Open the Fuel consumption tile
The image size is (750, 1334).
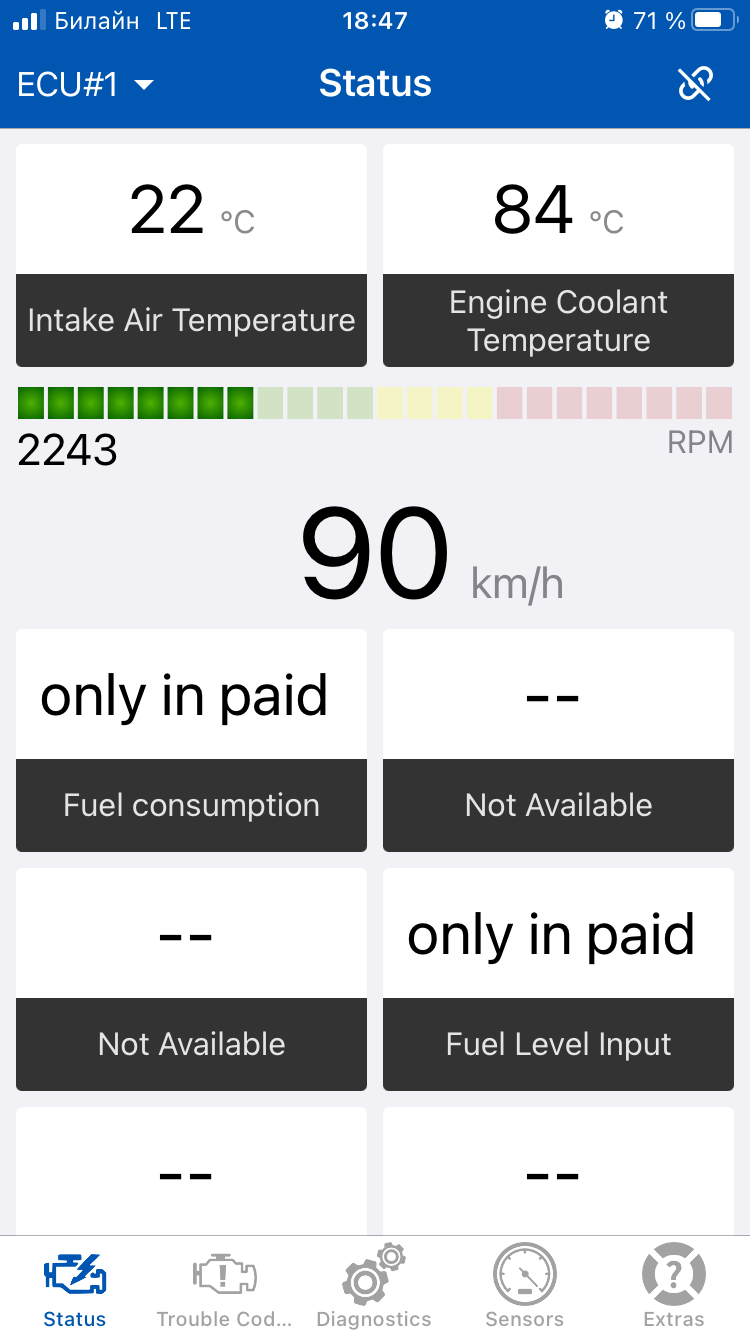pos(191,740)
